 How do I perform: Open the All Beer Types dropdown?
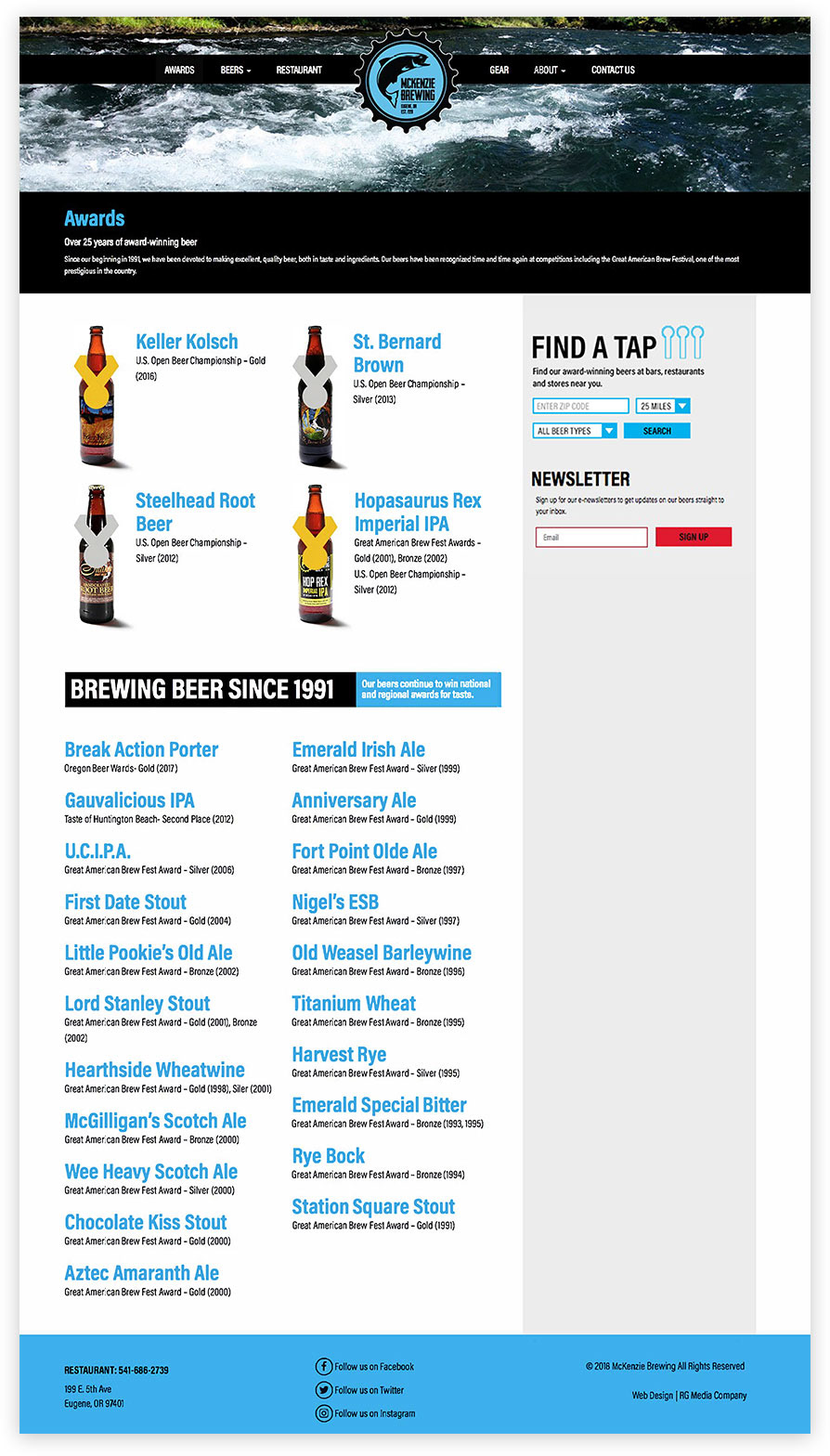click(575, 431)
